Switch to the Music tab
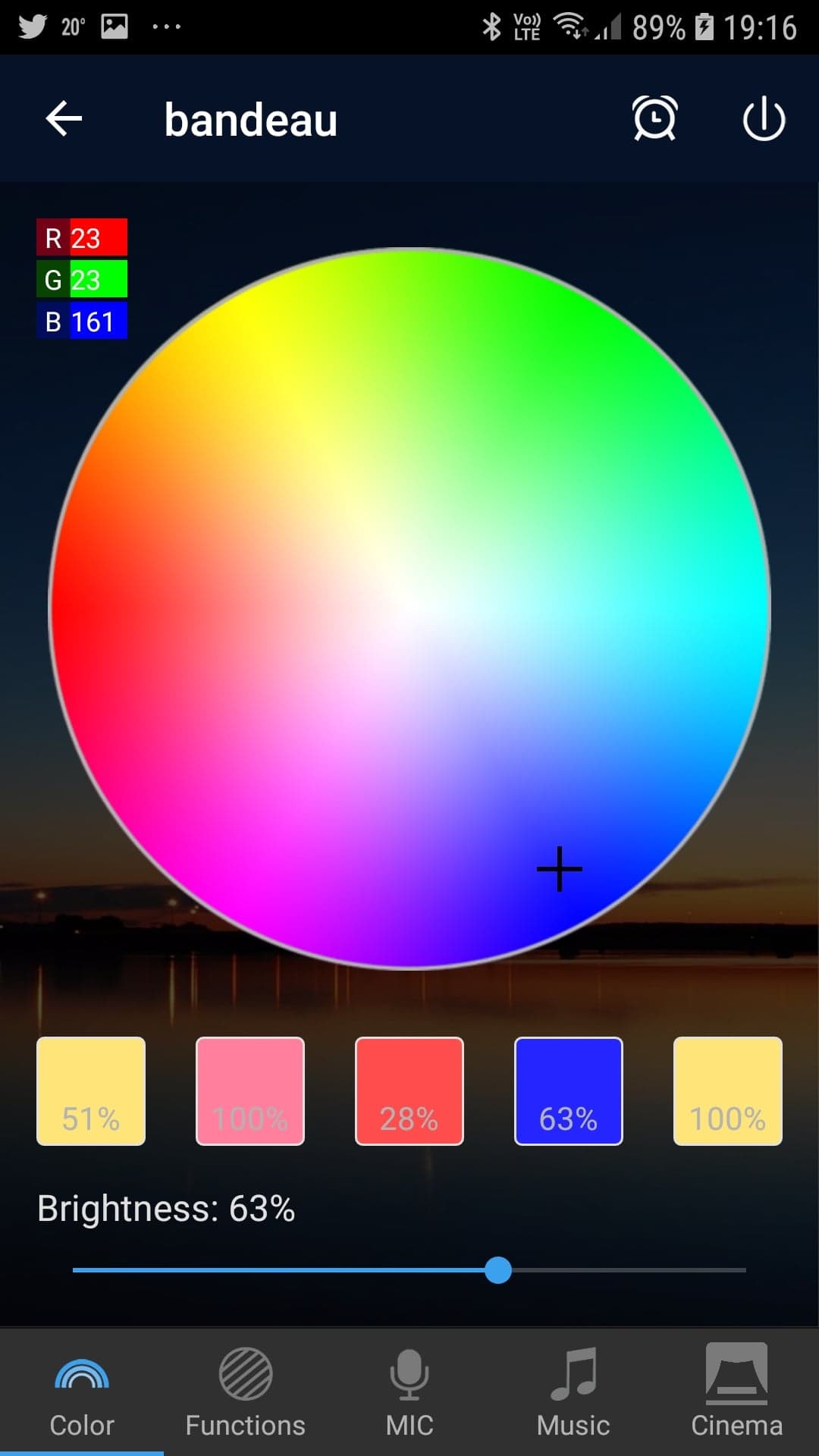The height and width of the screenshot is (1456, 819). [573, 1392]
